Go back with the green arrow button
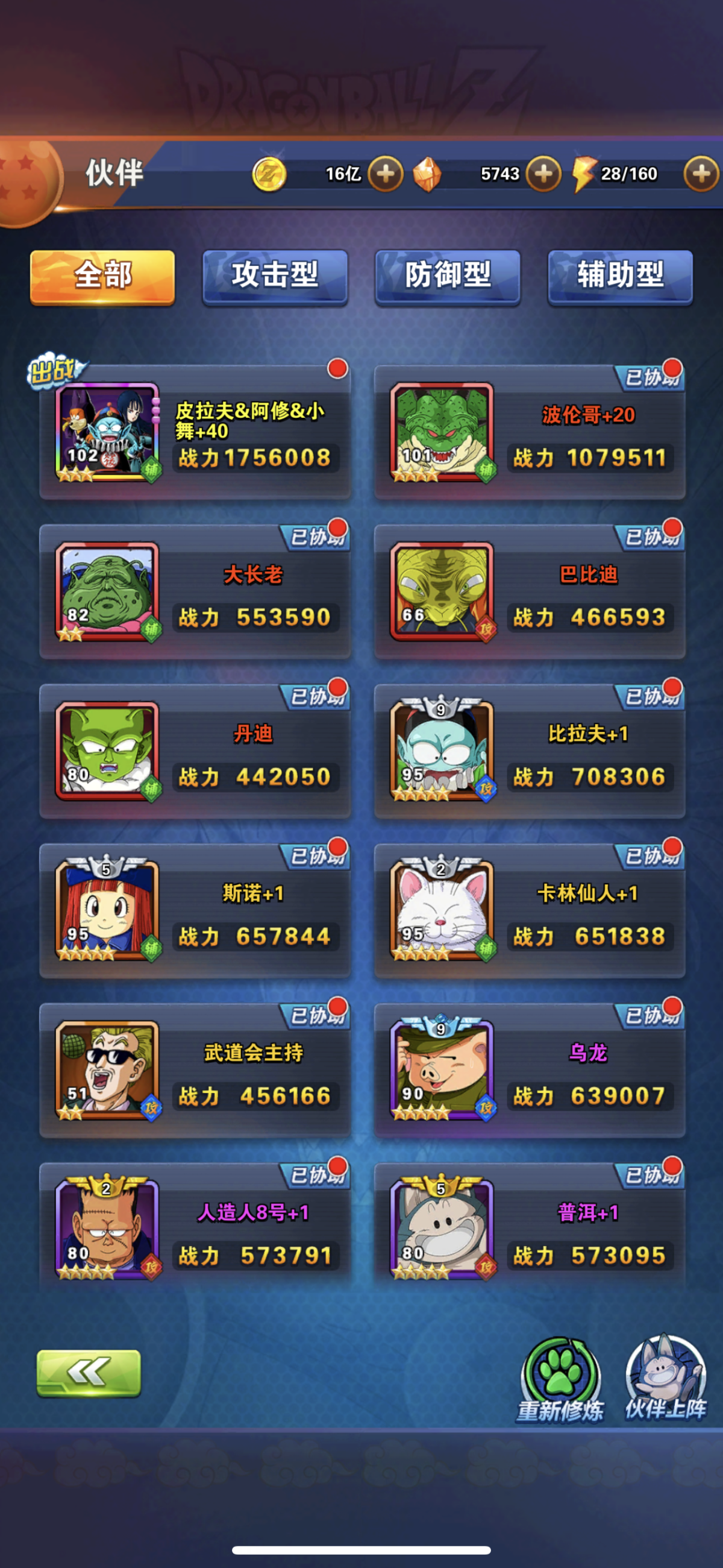This screenshot has width=723, height=1568. point(89,1373)
